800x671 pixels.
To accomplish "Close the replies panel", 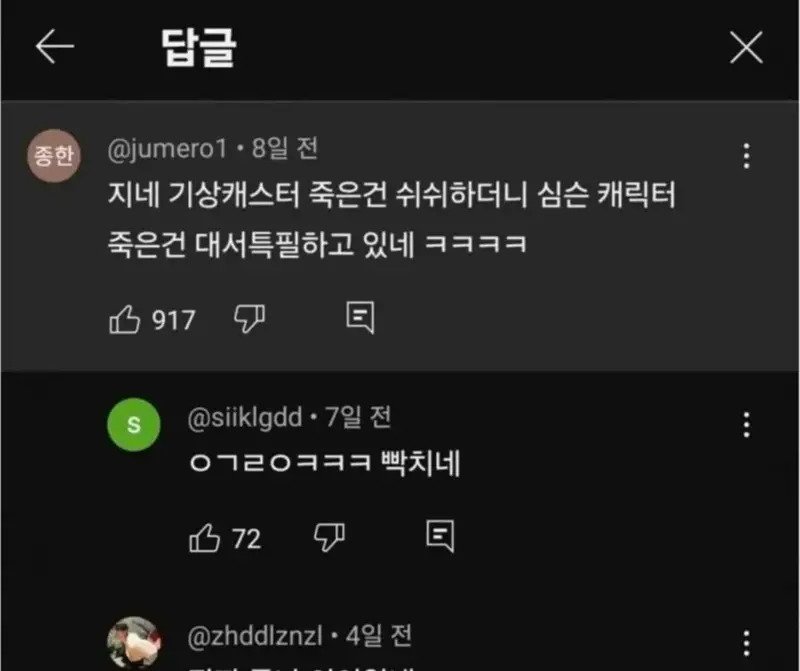I will click(746, 47).
